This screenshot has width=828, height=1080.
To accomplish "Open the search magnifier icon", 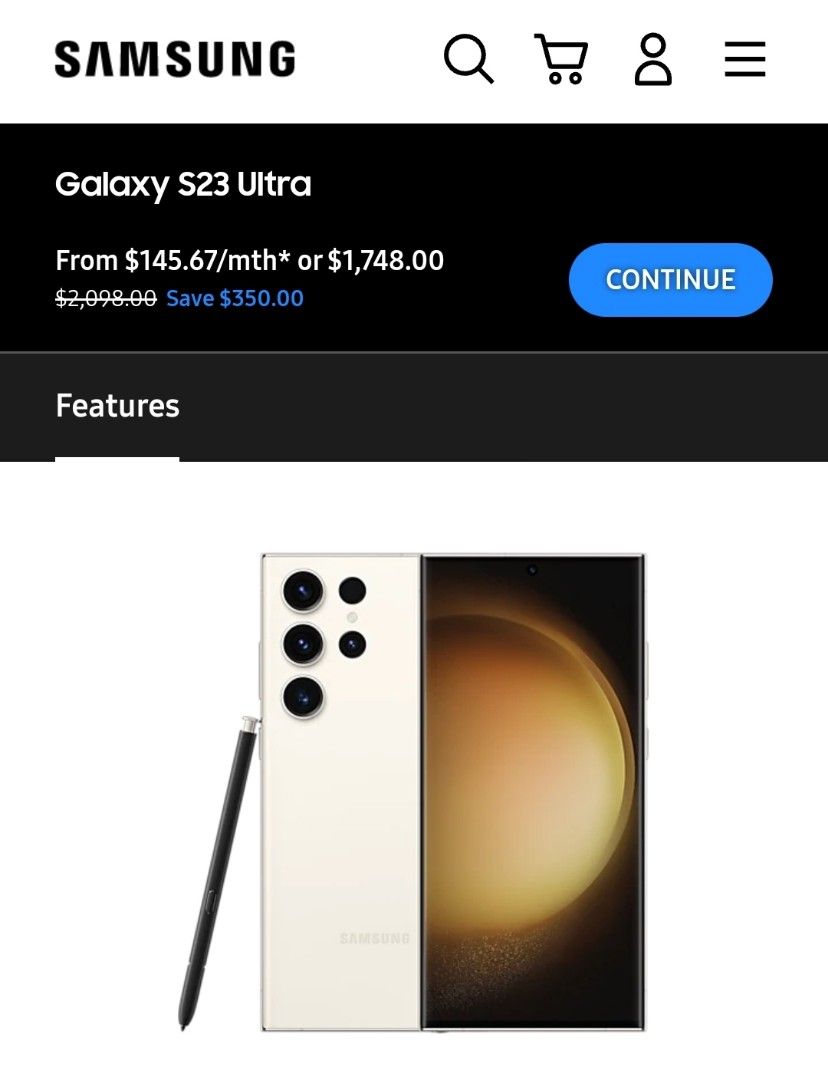I will coord(468,60).
